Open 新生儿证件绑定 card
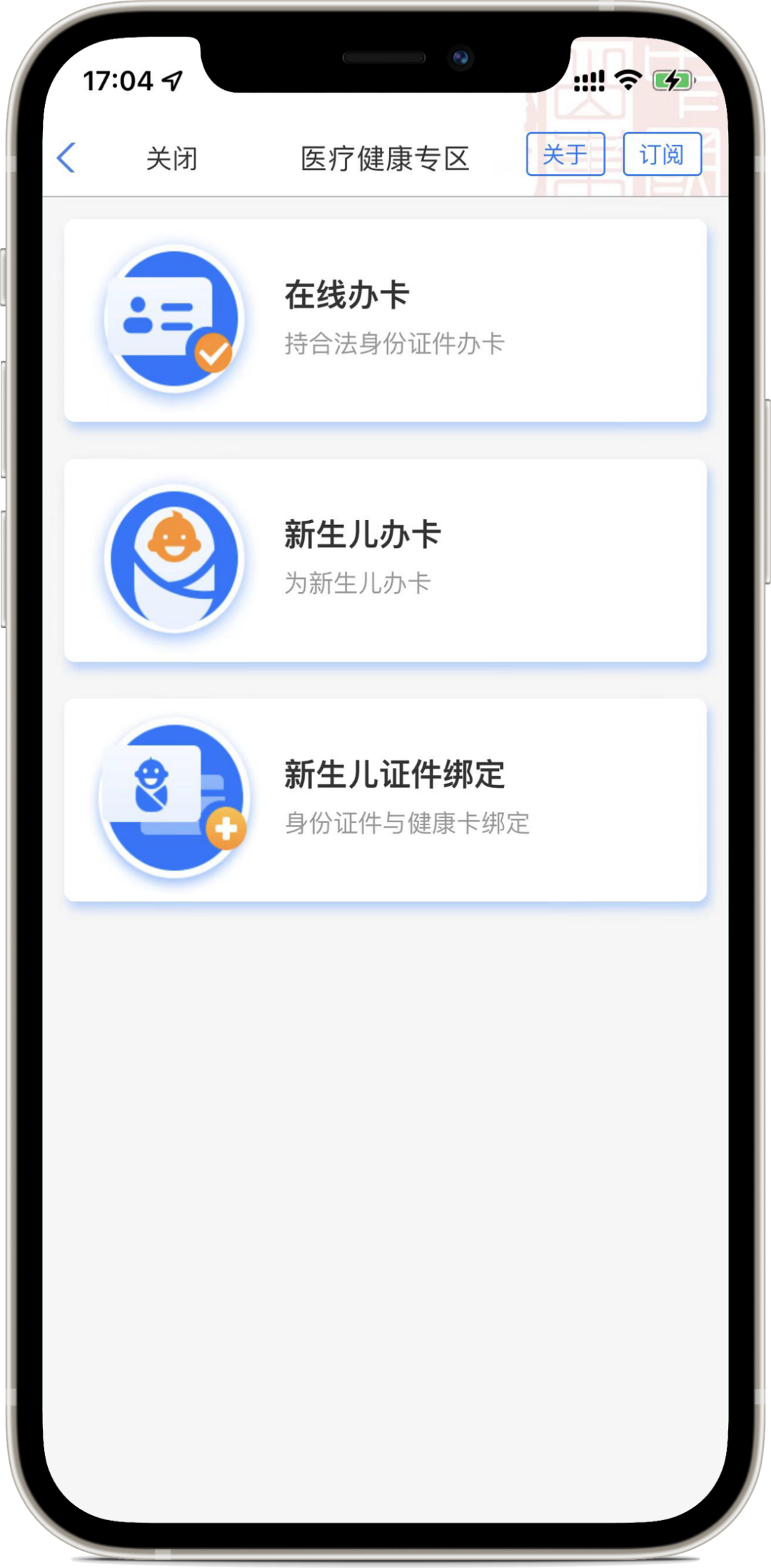 385,800
